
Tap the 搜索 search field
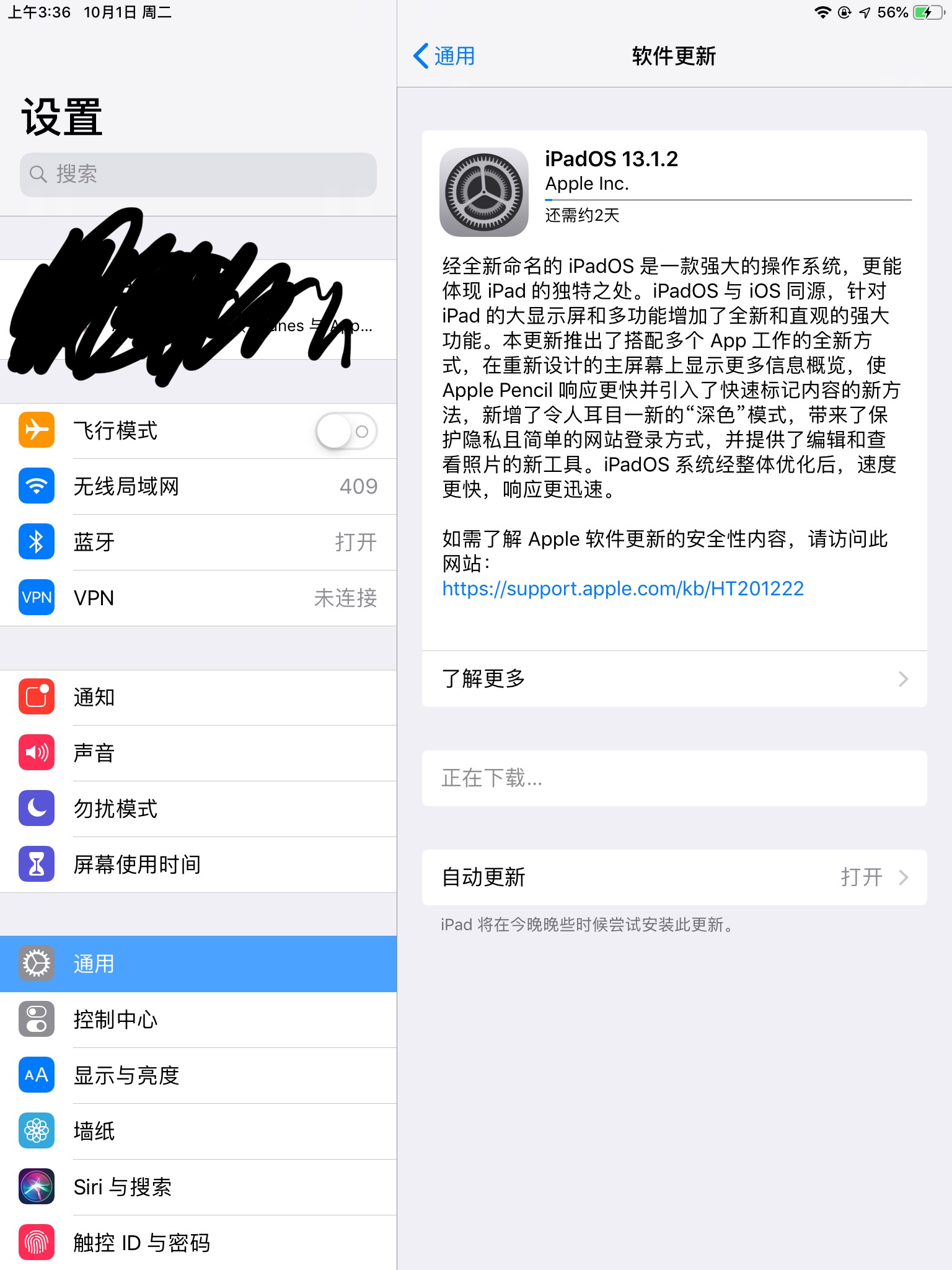coord(198,174)
